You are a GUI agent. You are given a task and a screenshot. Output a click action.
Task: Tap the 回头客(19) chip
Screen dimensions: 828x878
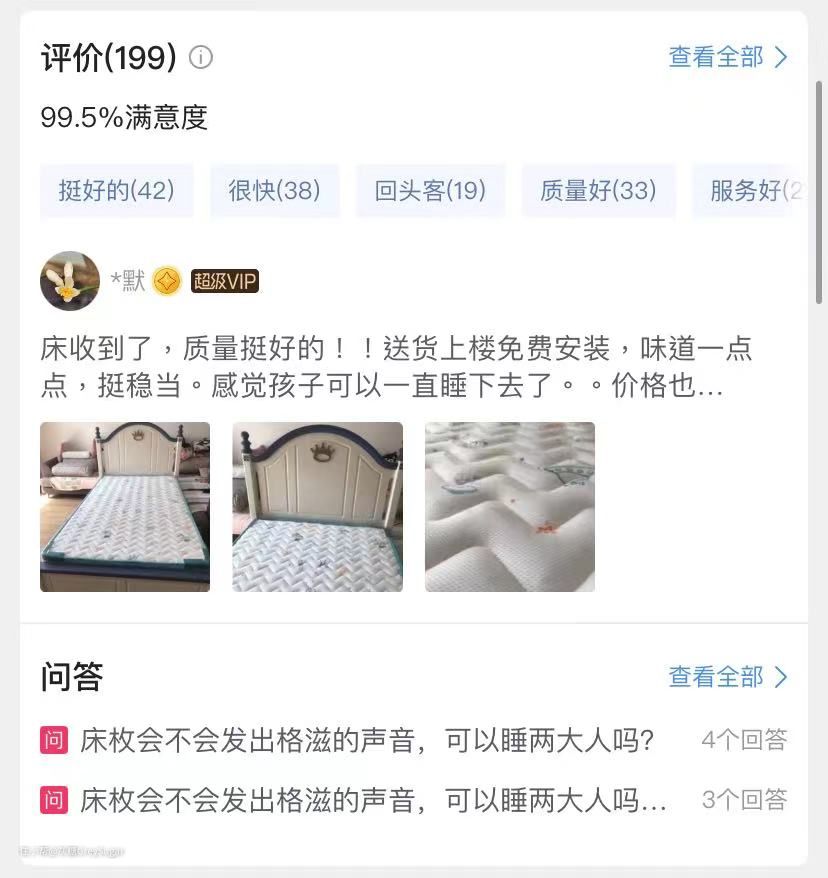coord(430,190)
